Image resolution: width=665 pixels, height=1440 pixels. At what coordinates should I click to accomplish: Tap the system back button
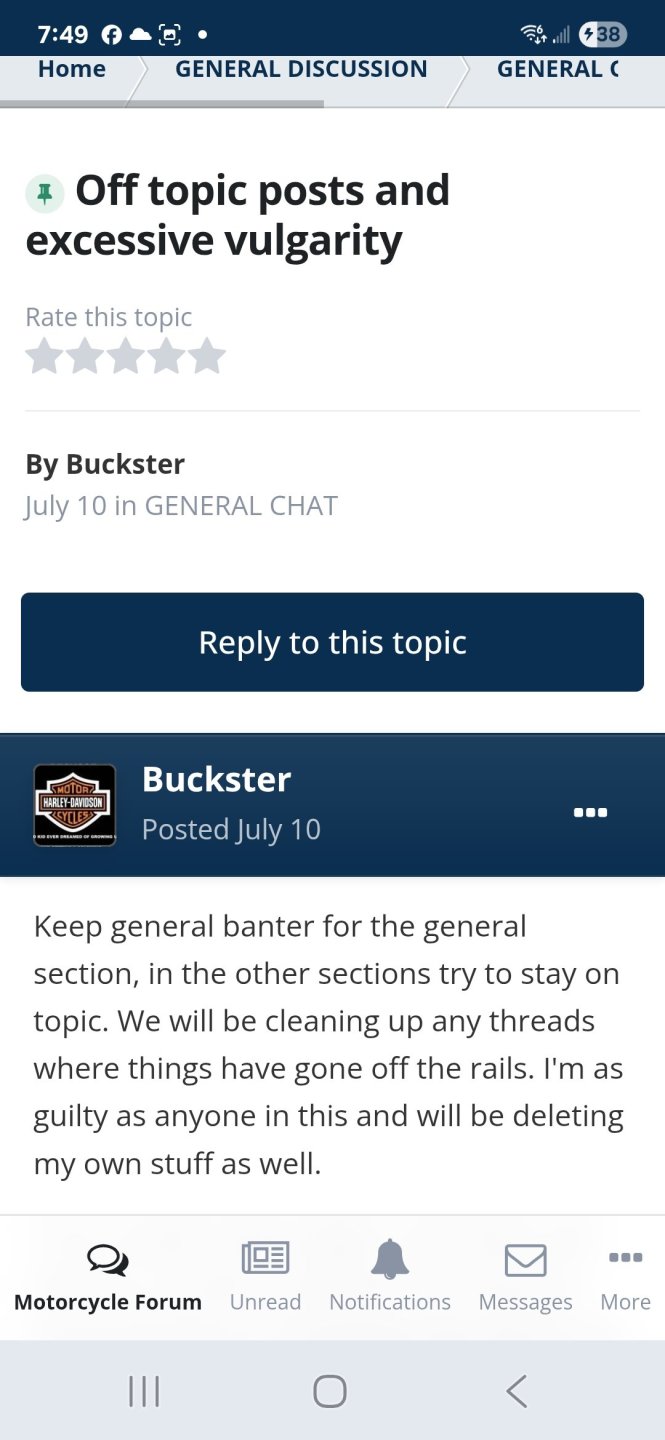(x=516, y=1391)
